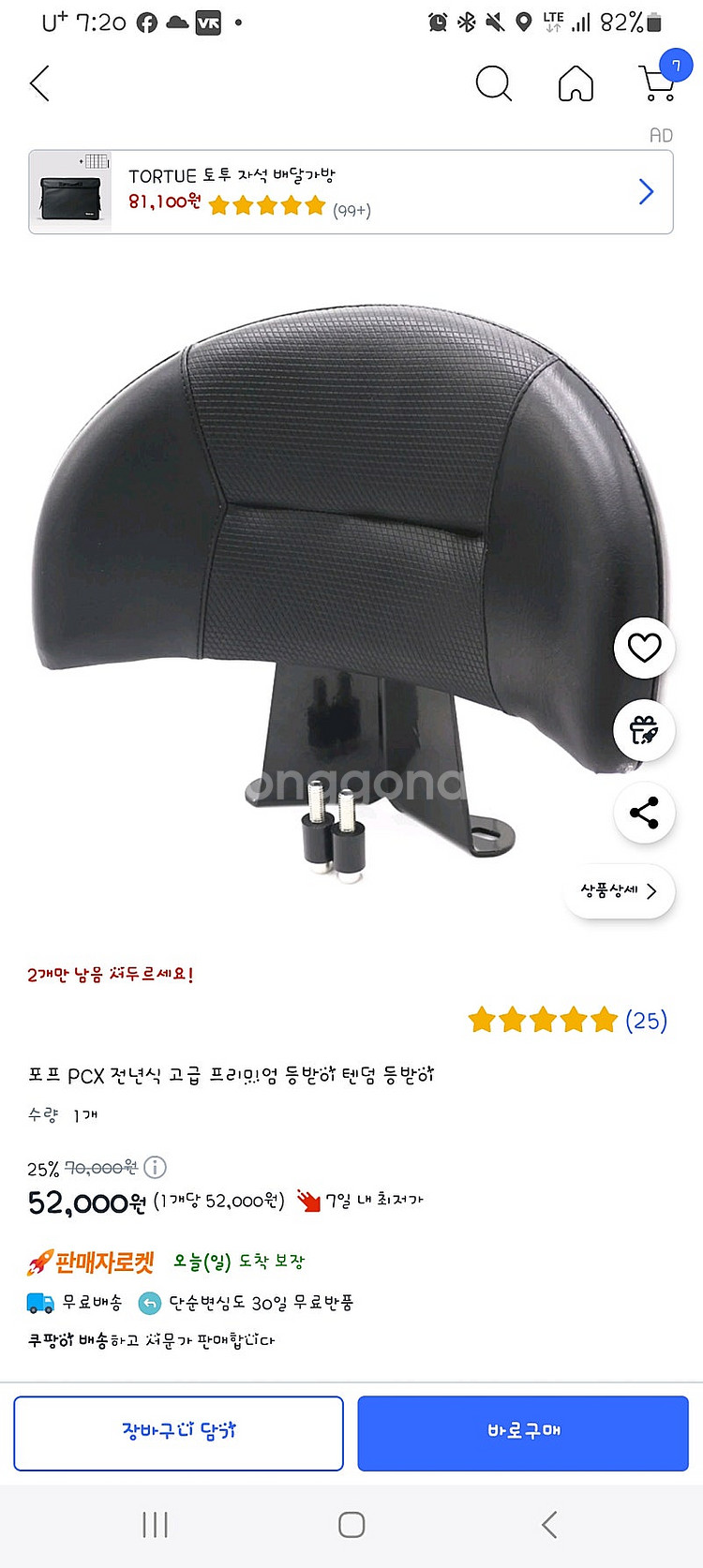Tap the back chevron at top left

(x=38, y=83)
